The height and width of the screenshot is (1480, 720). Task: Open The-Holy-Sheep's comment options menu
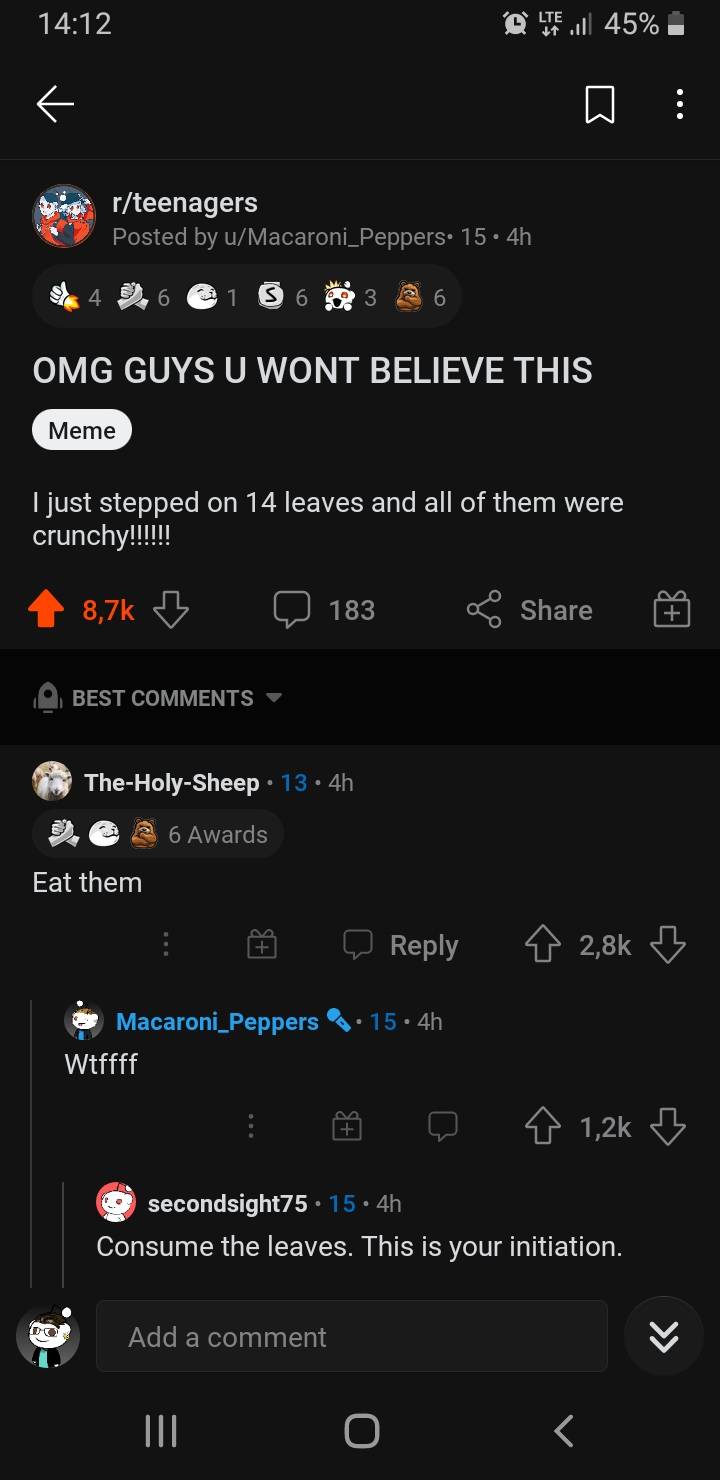[165, 944]
